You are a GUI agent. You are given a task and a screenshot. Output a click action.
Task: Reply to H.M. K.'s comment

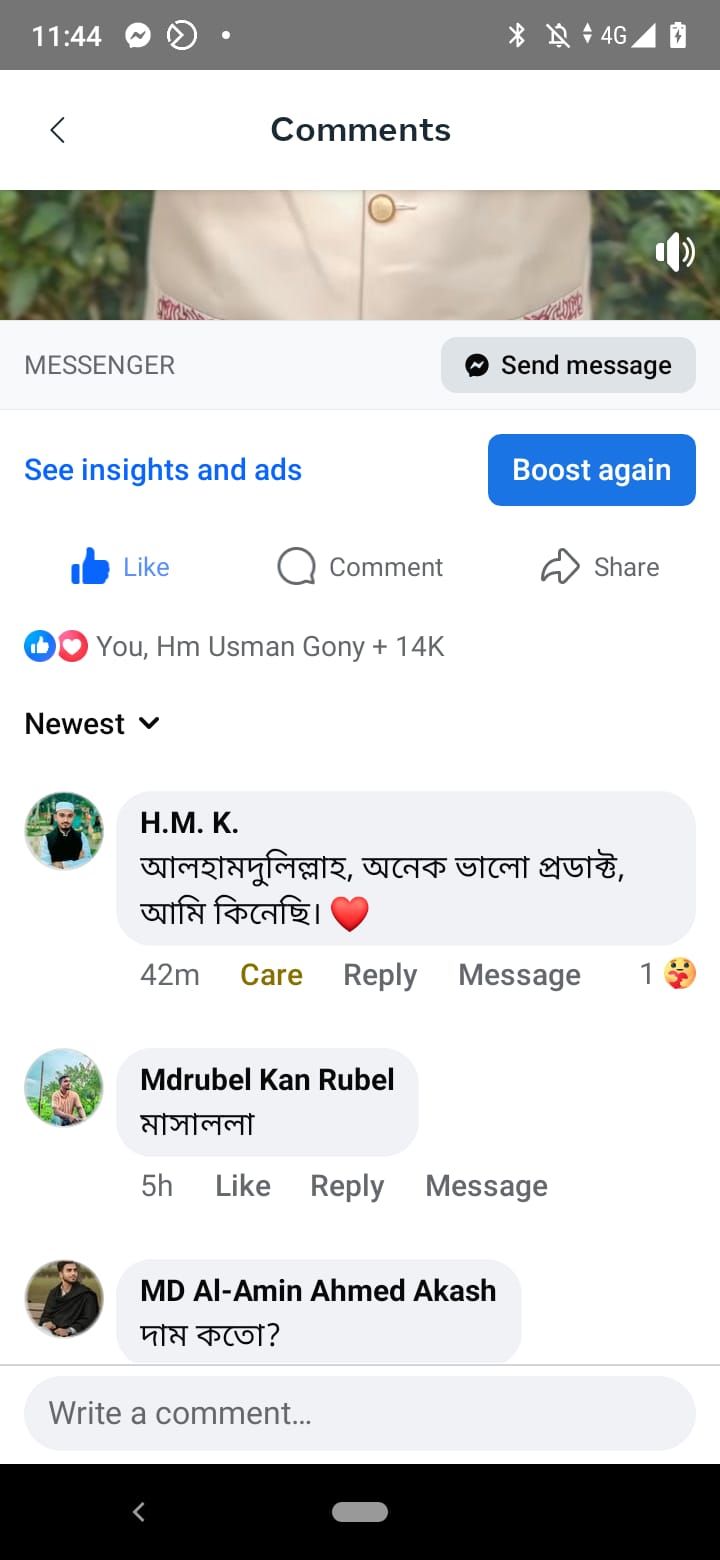click(x=379, y=975)
